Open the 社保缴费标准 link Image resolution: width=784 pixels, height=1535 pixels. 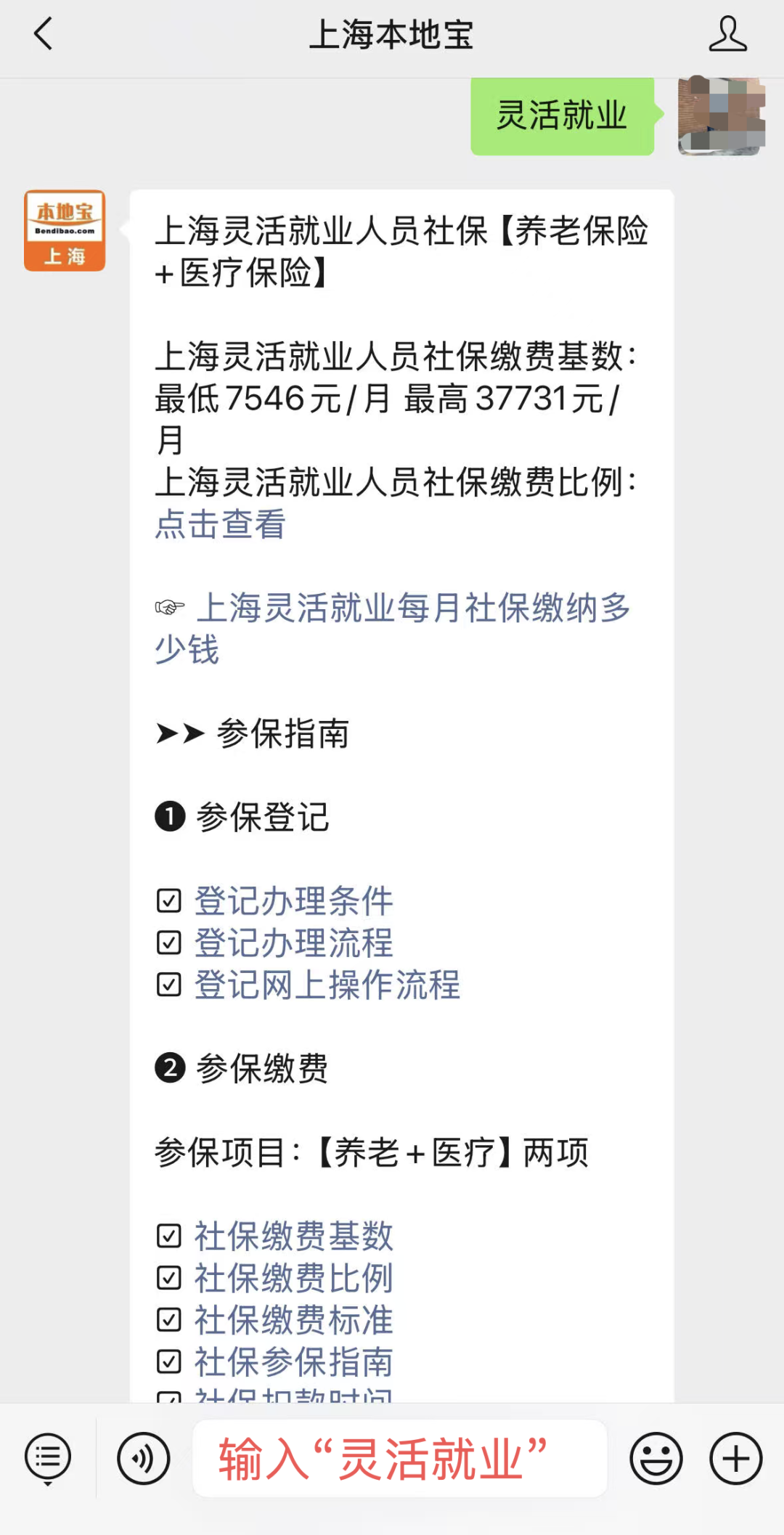[293, 1320]
